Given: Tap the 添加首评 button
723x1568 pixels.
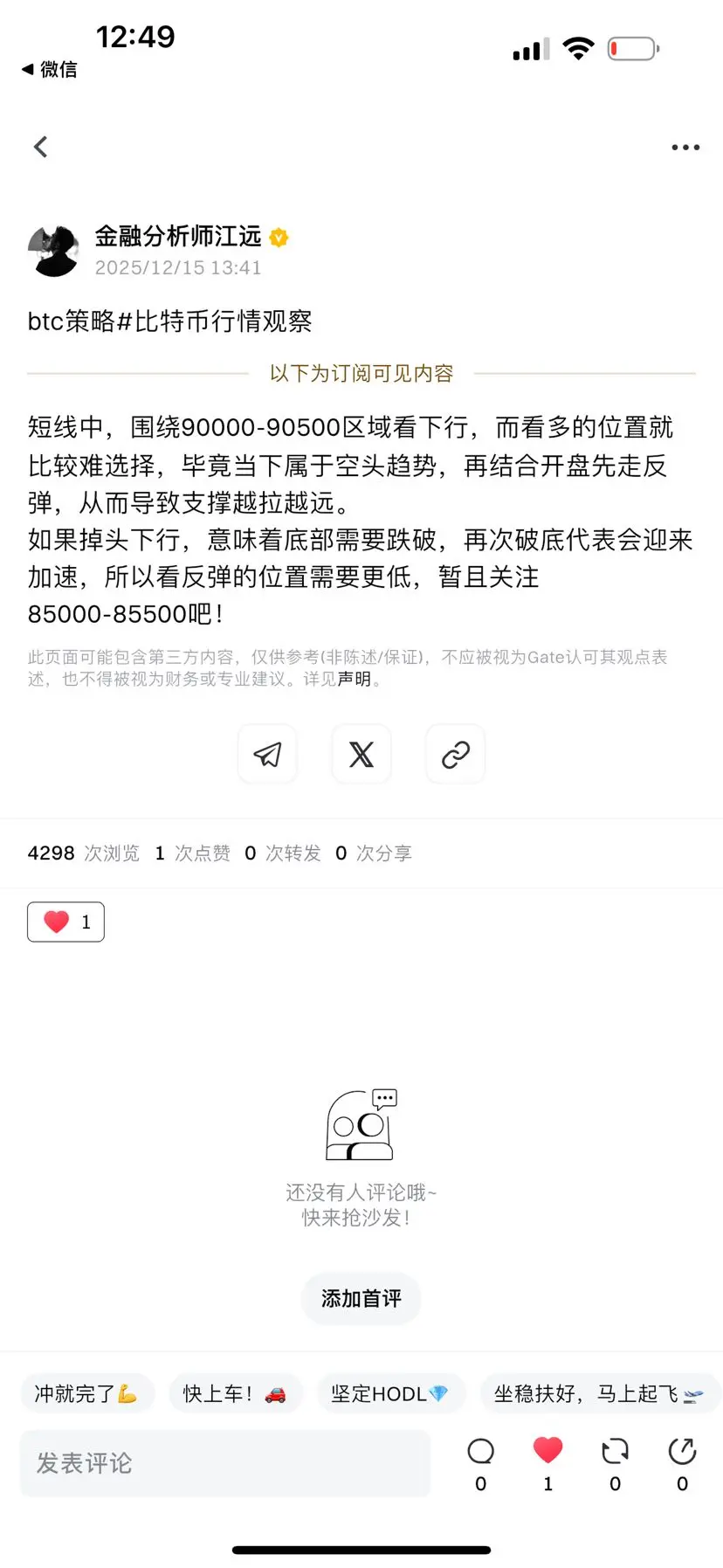Looking at the screenshot, I should coord(361,1299).
